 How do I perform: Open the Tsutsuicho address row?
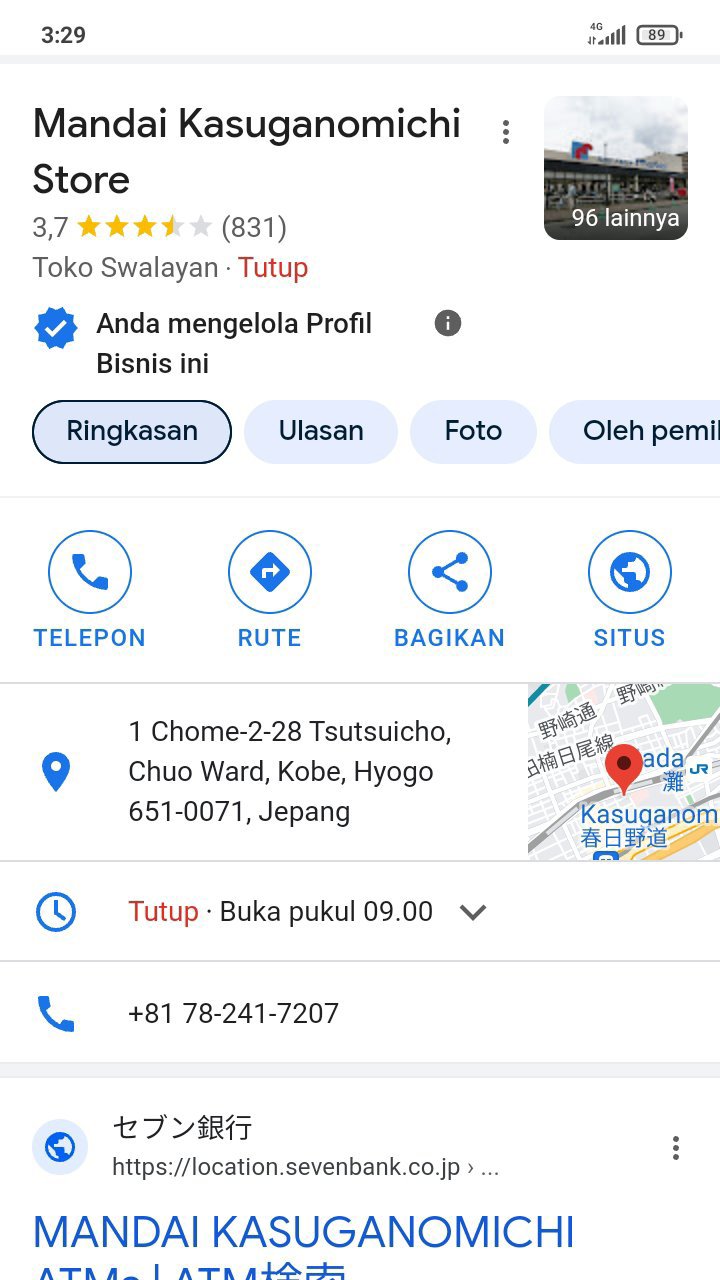[290, 771]
